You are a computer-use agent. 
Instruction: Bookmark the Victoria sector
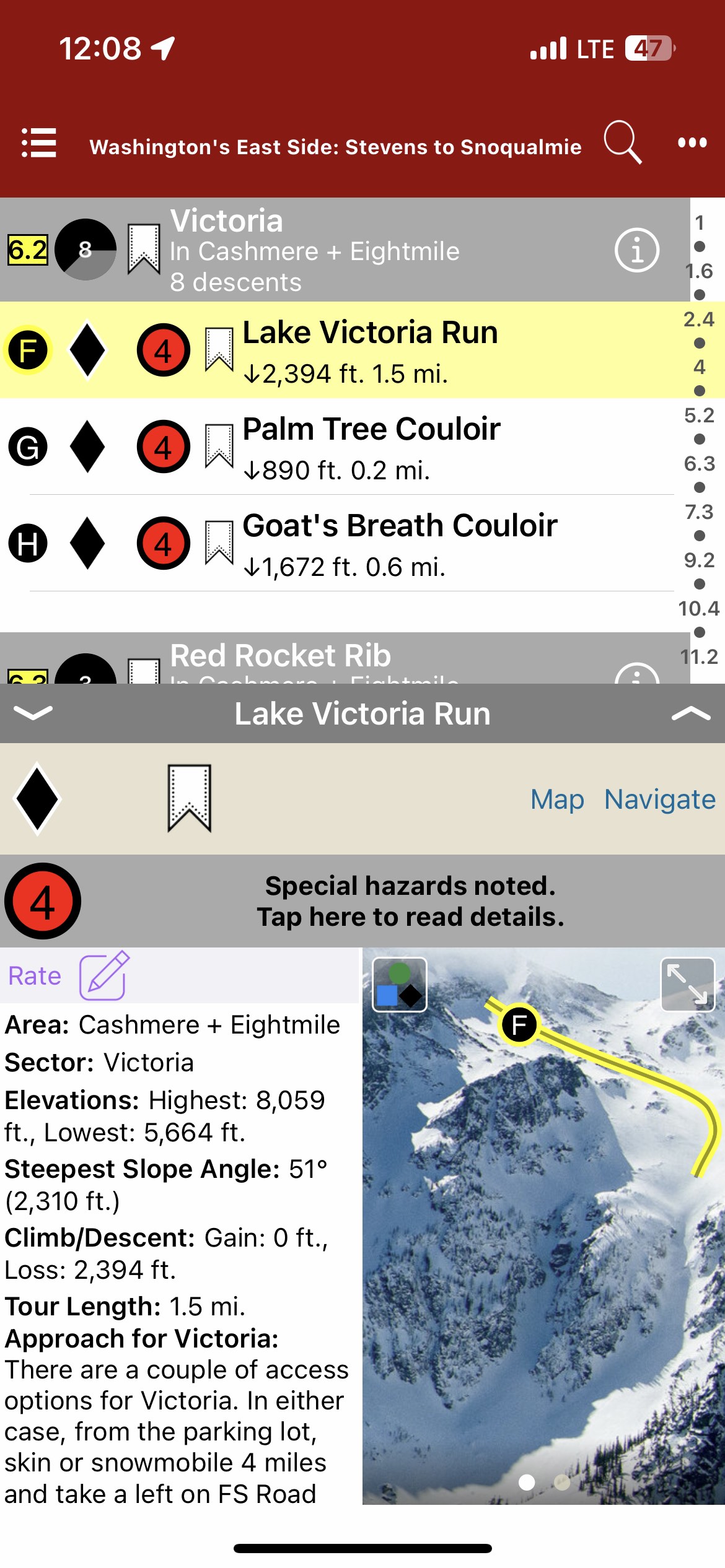click(143, 250)
